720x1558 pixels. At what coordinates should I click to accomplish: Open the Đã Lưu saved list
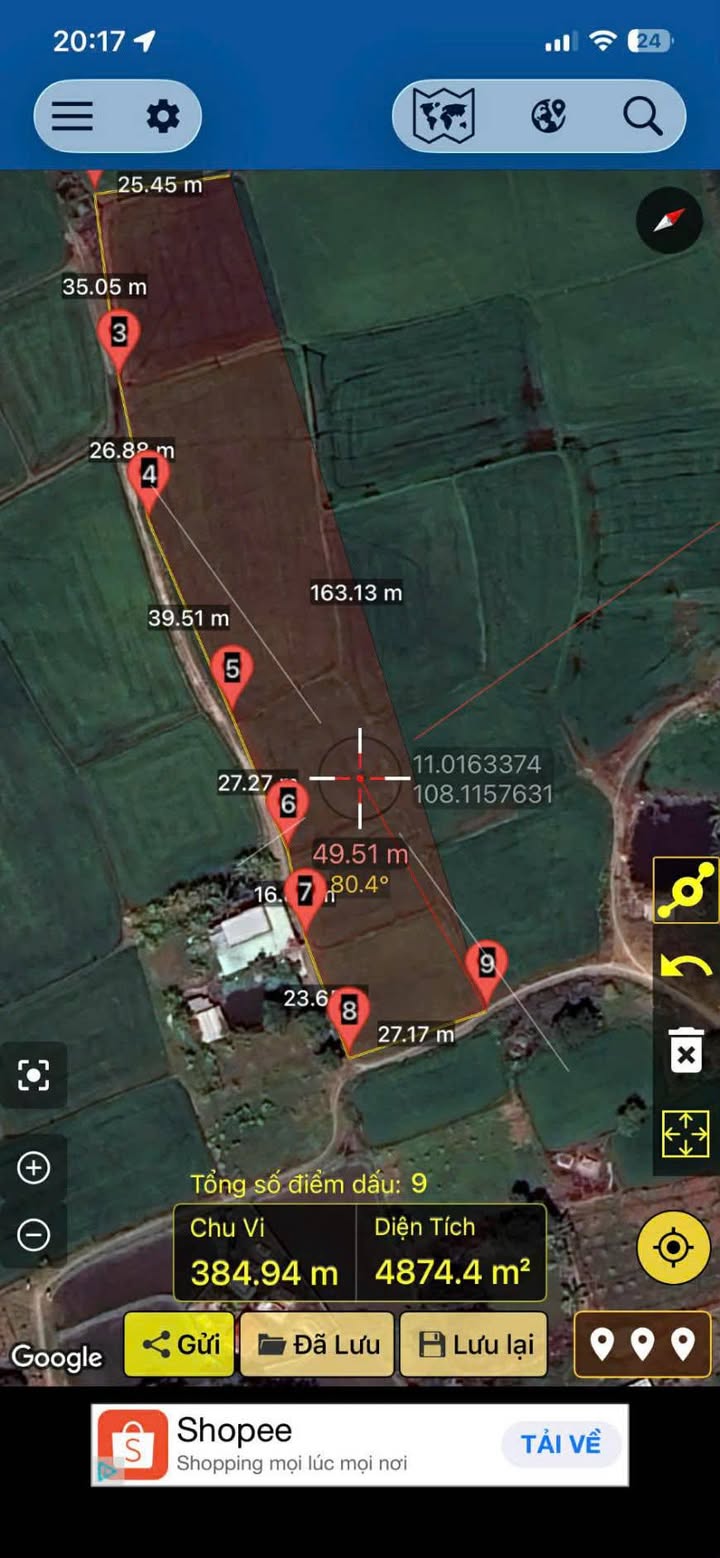[318, 1345]
